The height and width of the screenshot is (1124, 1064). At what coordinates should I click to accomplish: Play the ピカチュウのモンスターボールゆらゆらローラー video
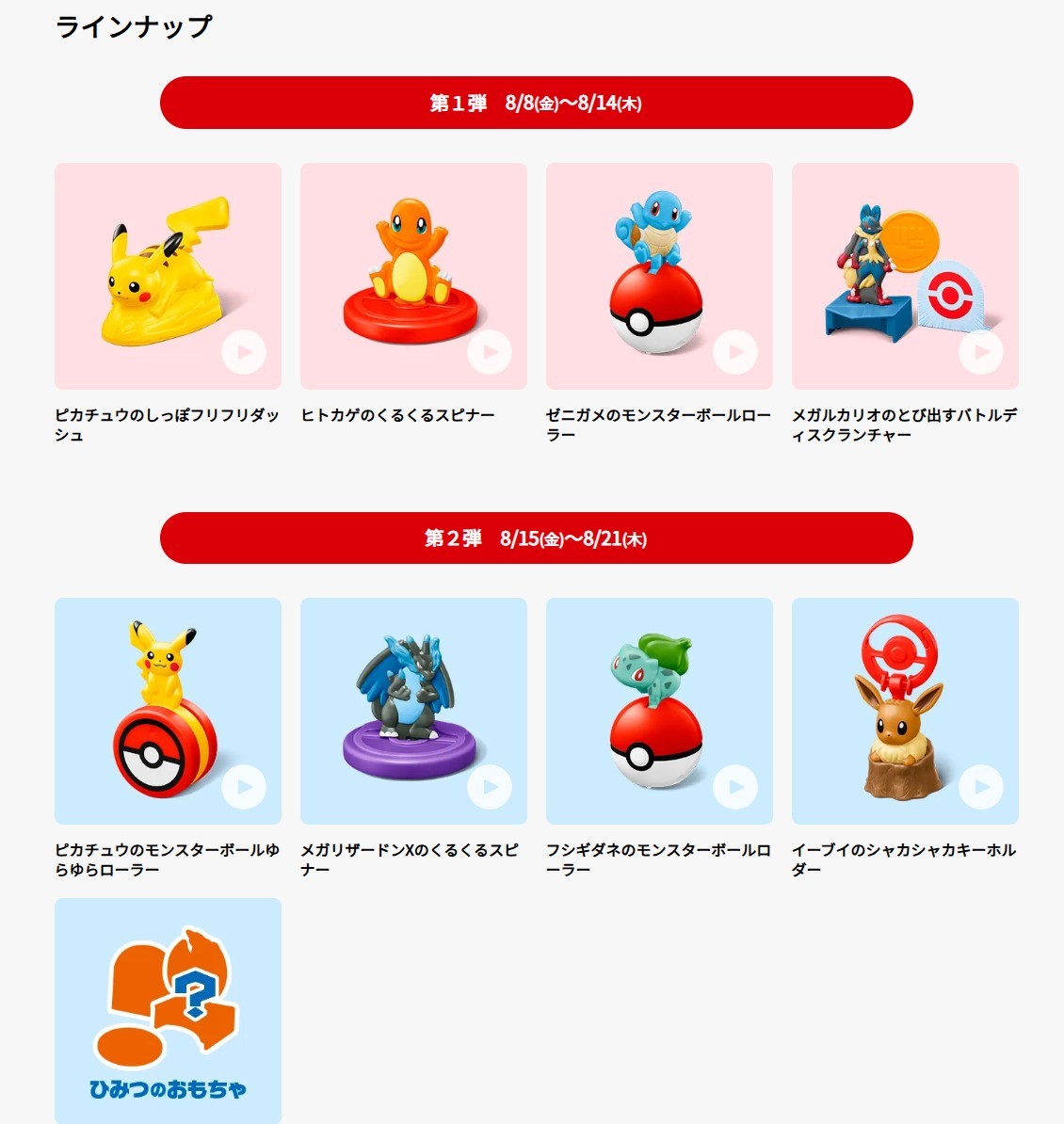point(244,787)
